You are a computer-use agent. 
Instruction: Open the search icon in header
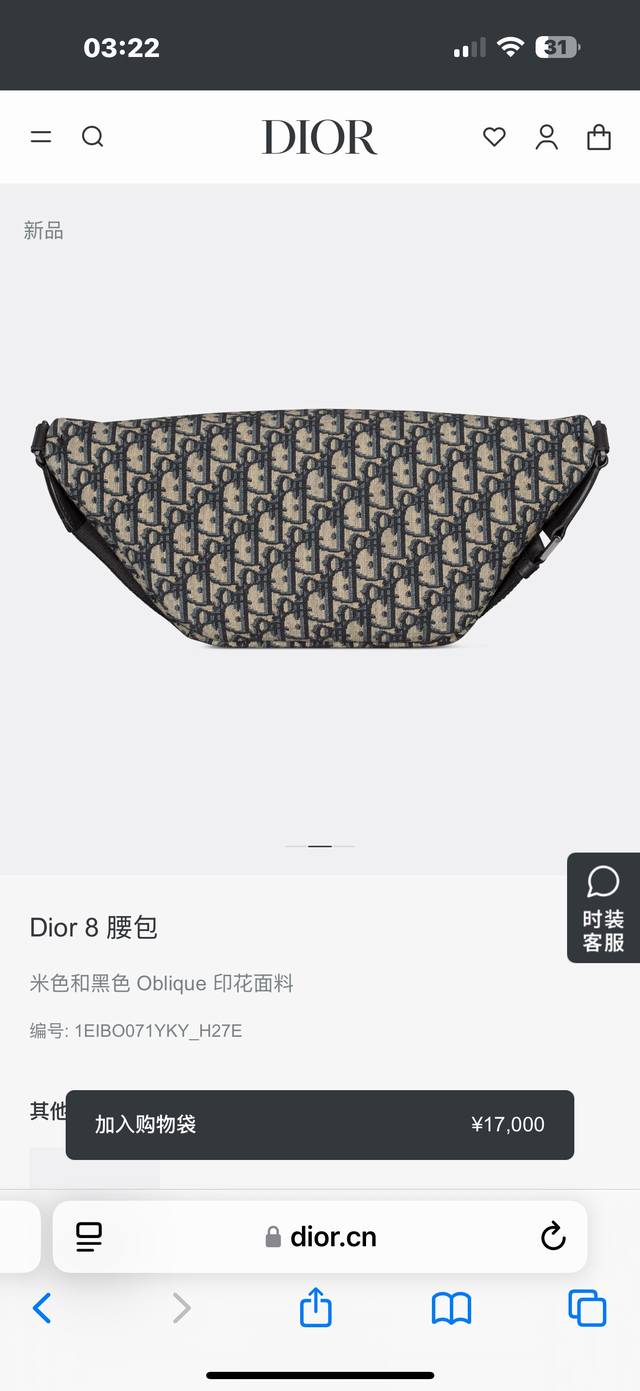[93, 137]
